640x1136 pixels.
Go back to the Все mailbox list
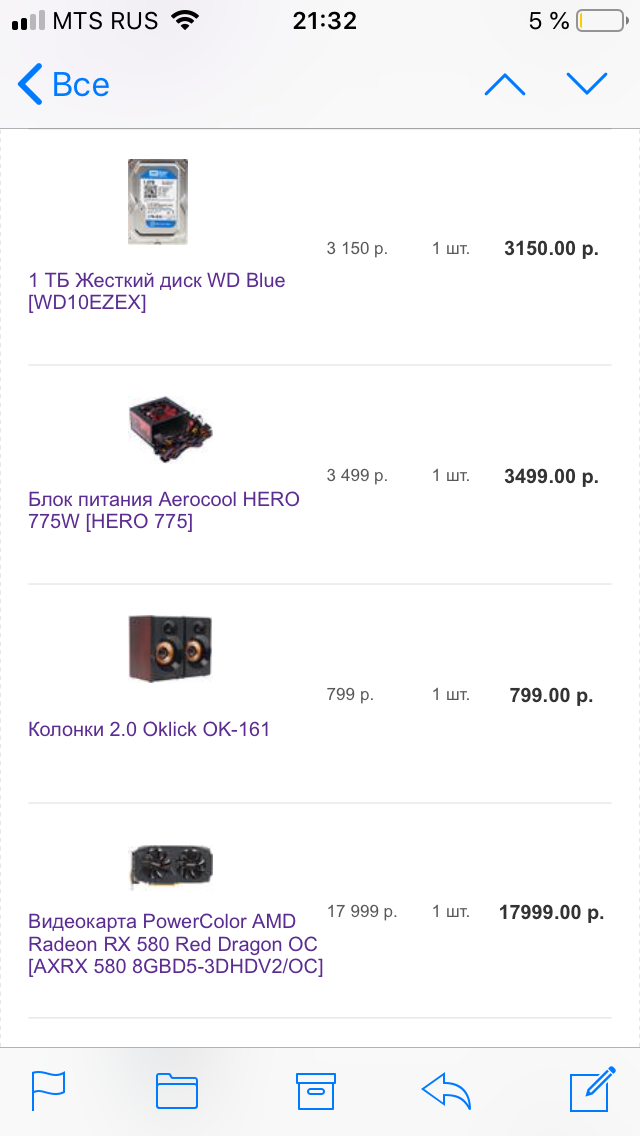click(64, 85)
